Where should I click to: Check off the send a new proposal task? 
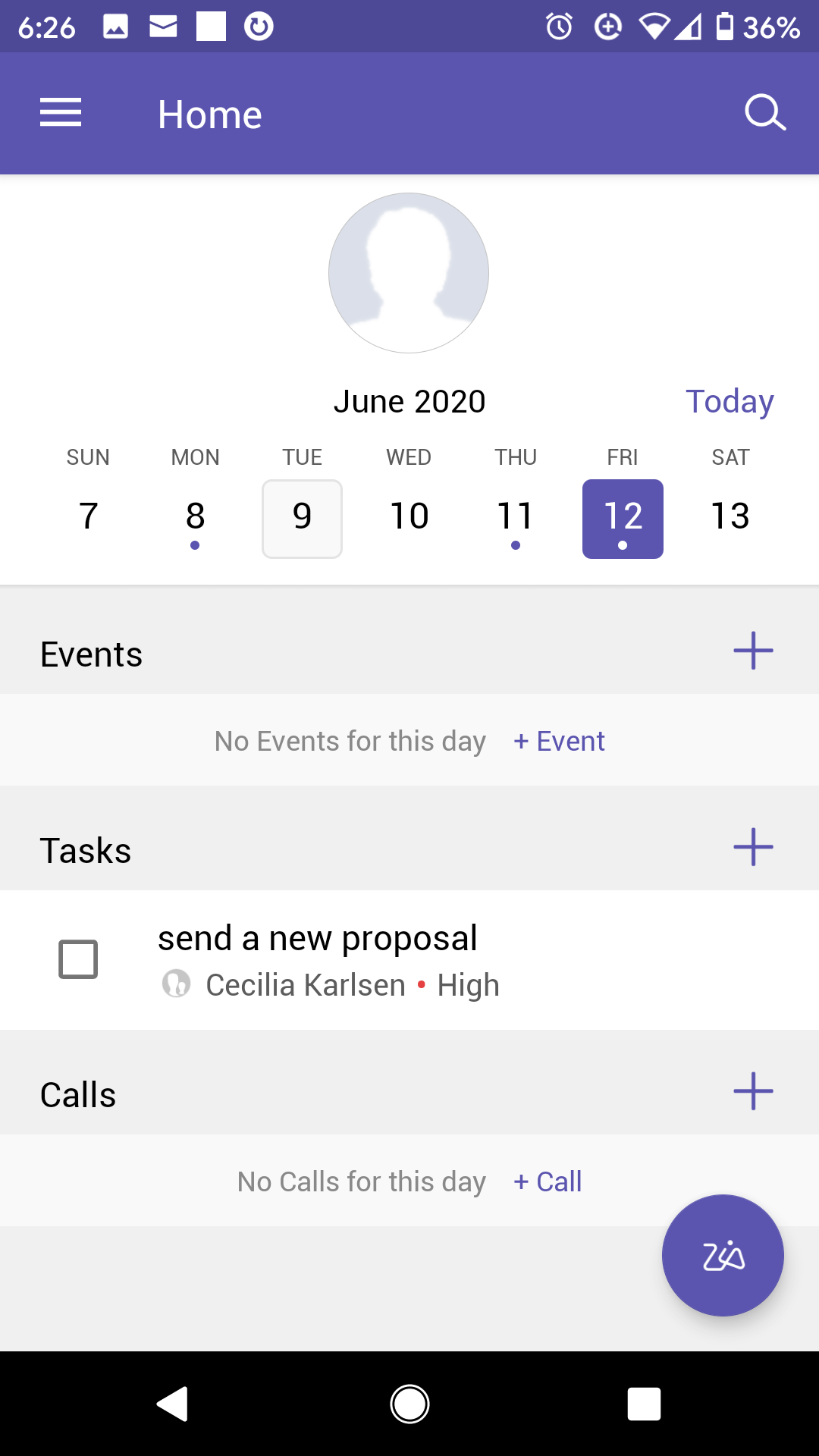pyautogui.click(x=78, y=959)
